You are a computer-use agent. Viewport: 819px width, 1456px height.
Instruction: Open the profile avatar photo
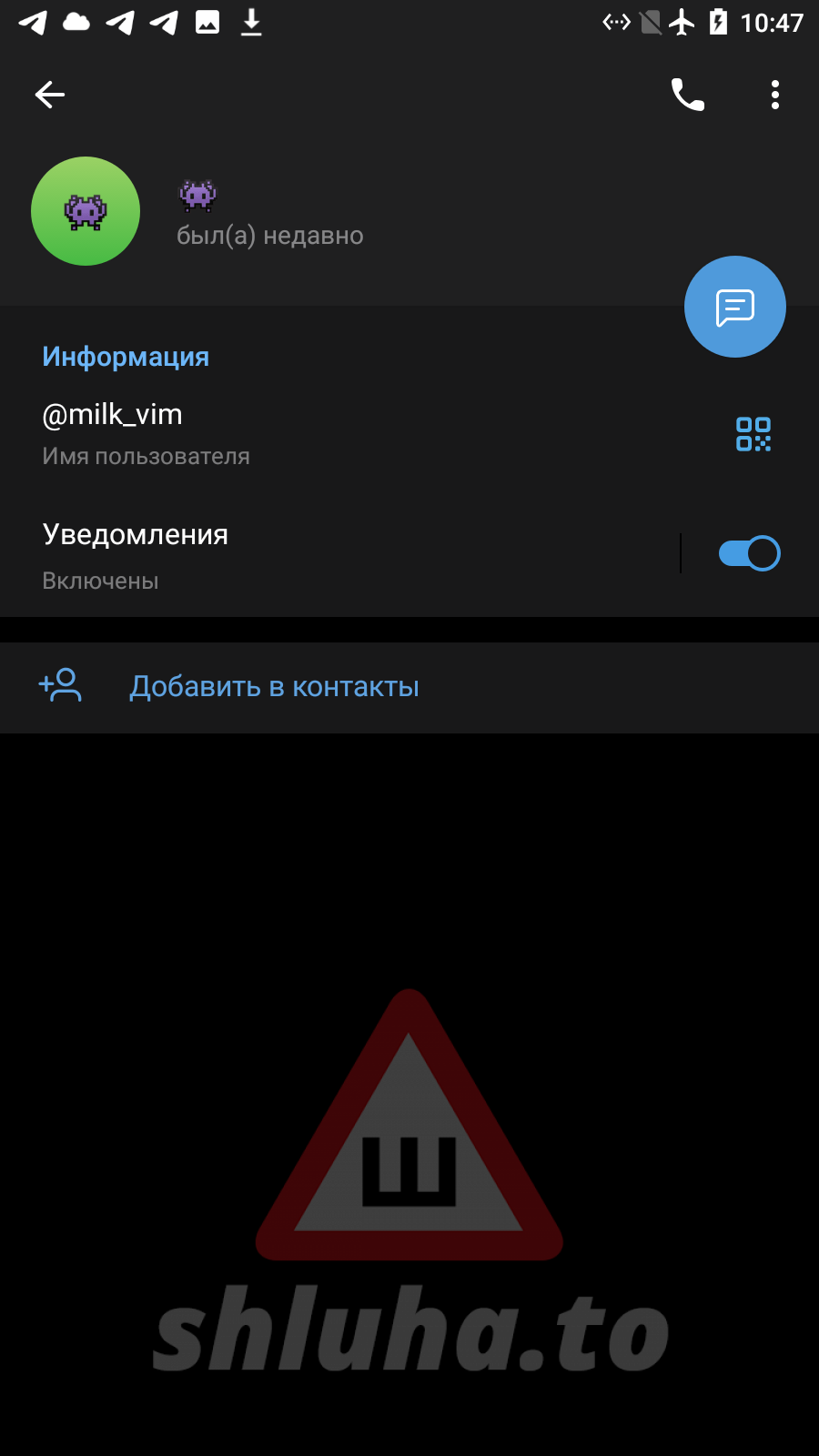tap(86, 211)
